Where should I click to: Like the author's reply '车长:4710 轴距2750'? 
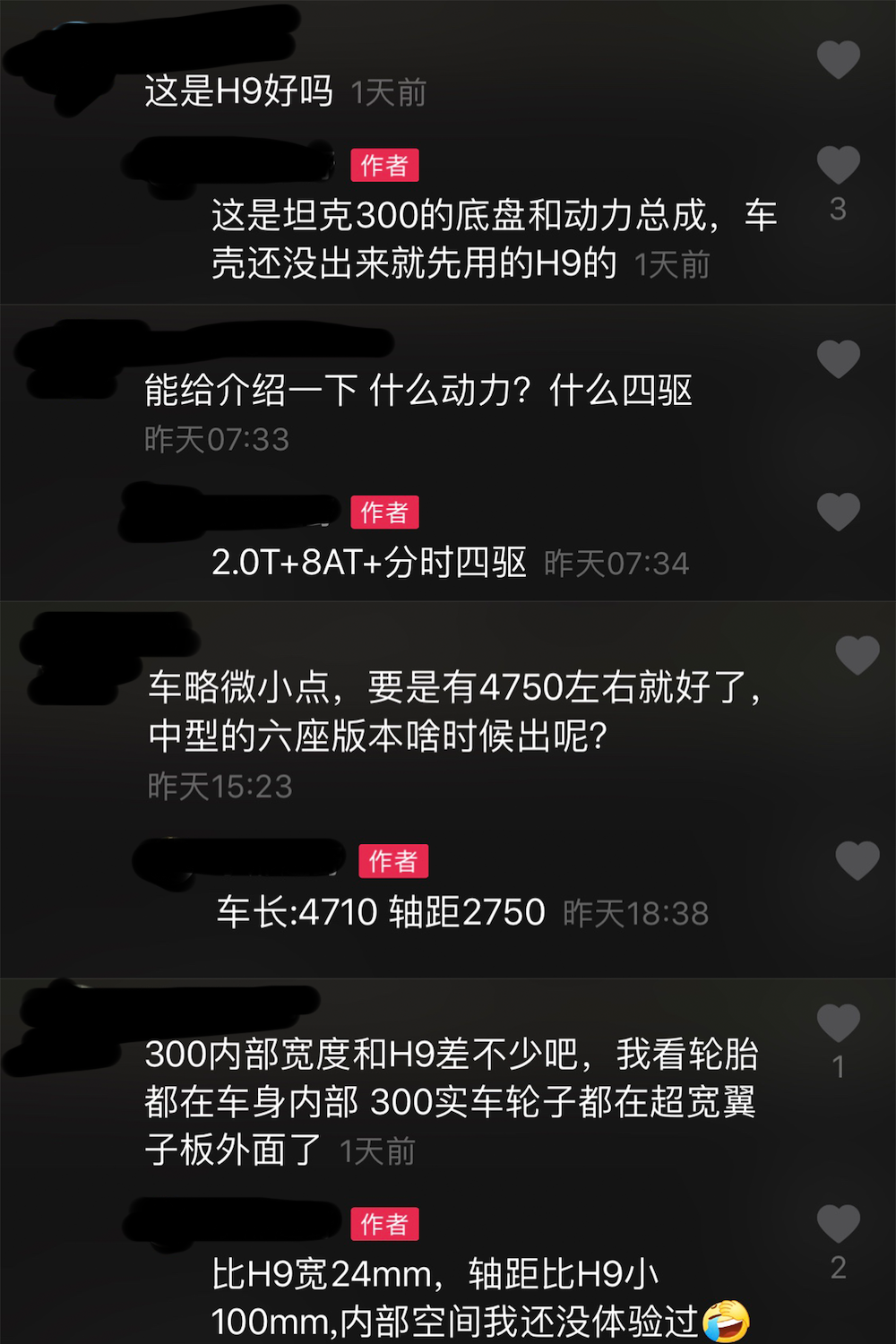coord(857,861)
